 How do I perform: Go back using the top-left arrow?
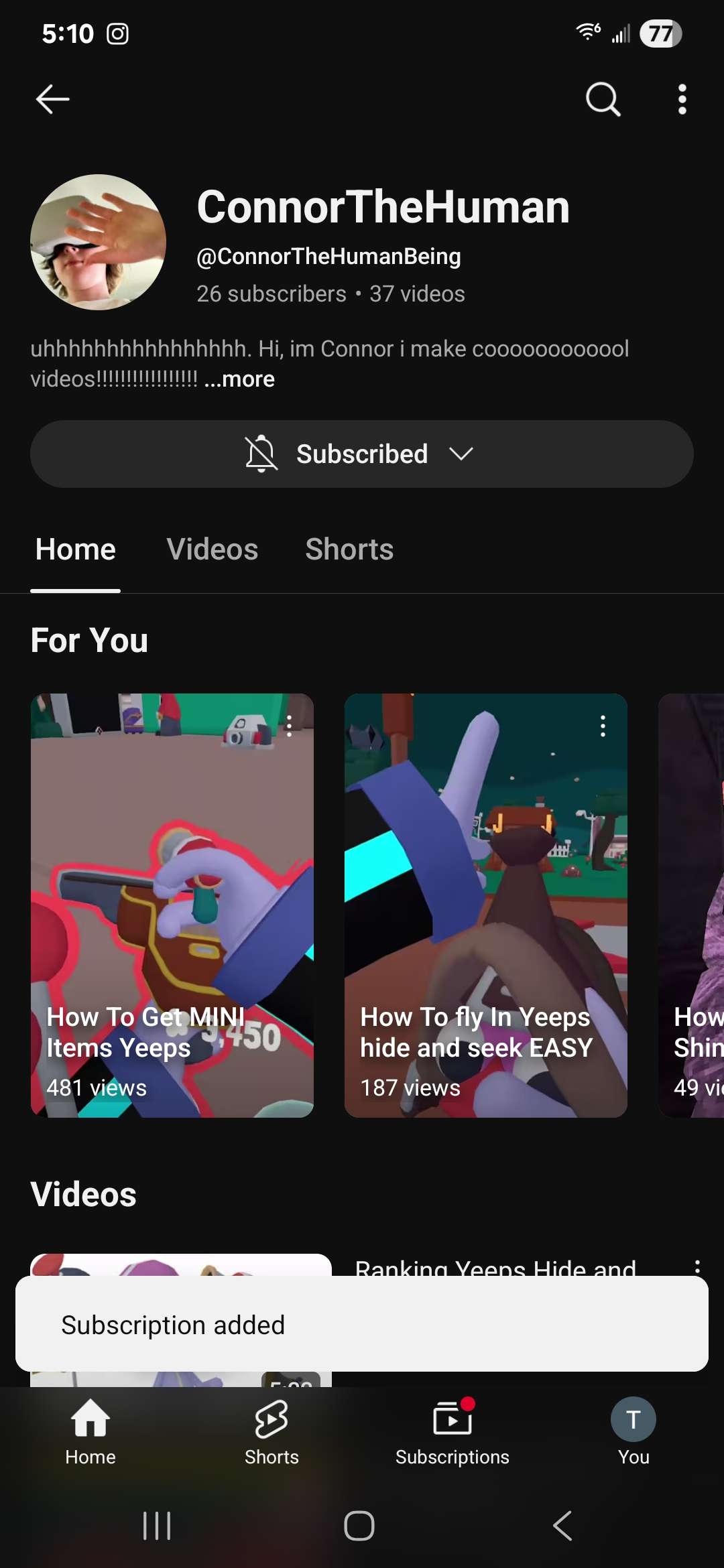coord(52,100)
